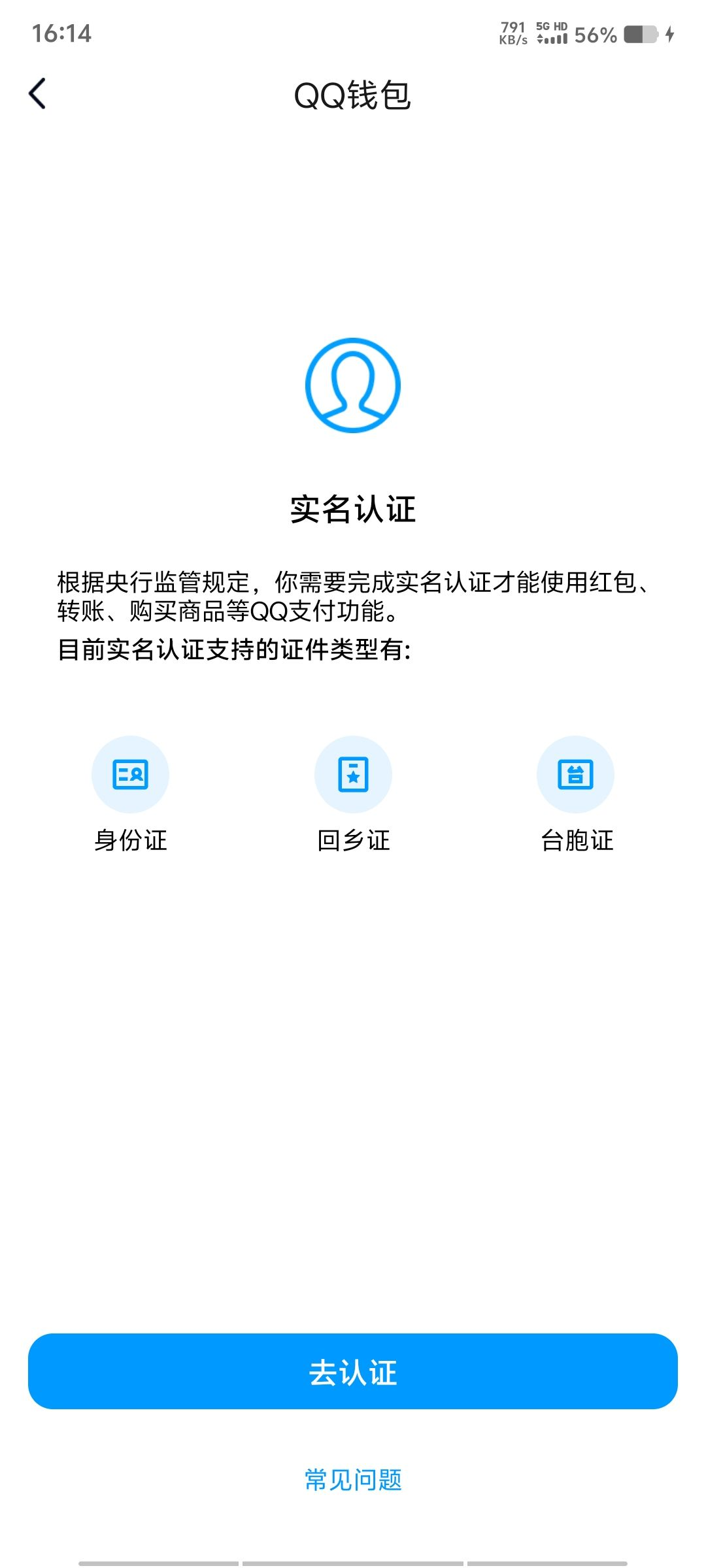Click the back chevron arrow
This screenshot has height=1568, width=706.
click(x=37, y=93)
